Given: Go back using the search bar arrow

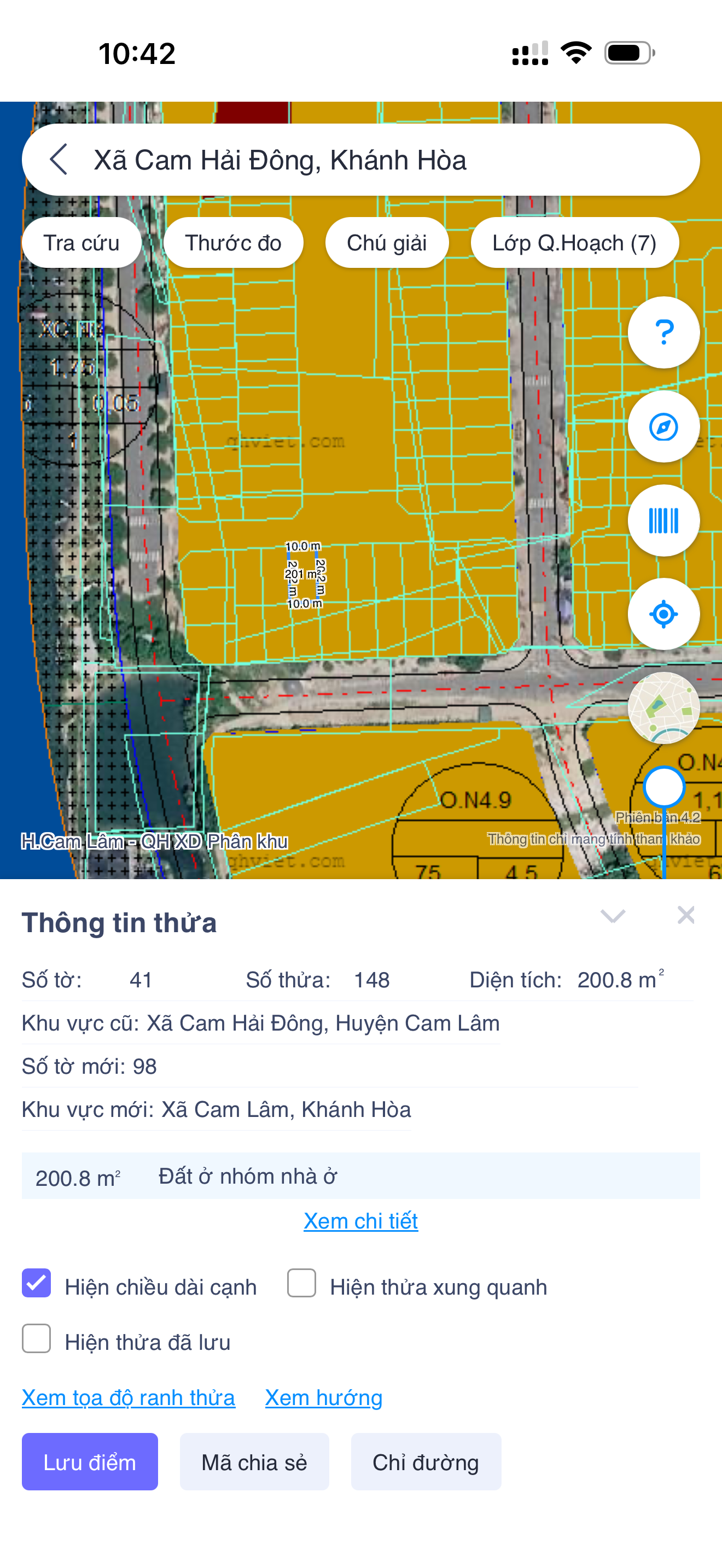Looking at the screenshot, I should point(59,160).
